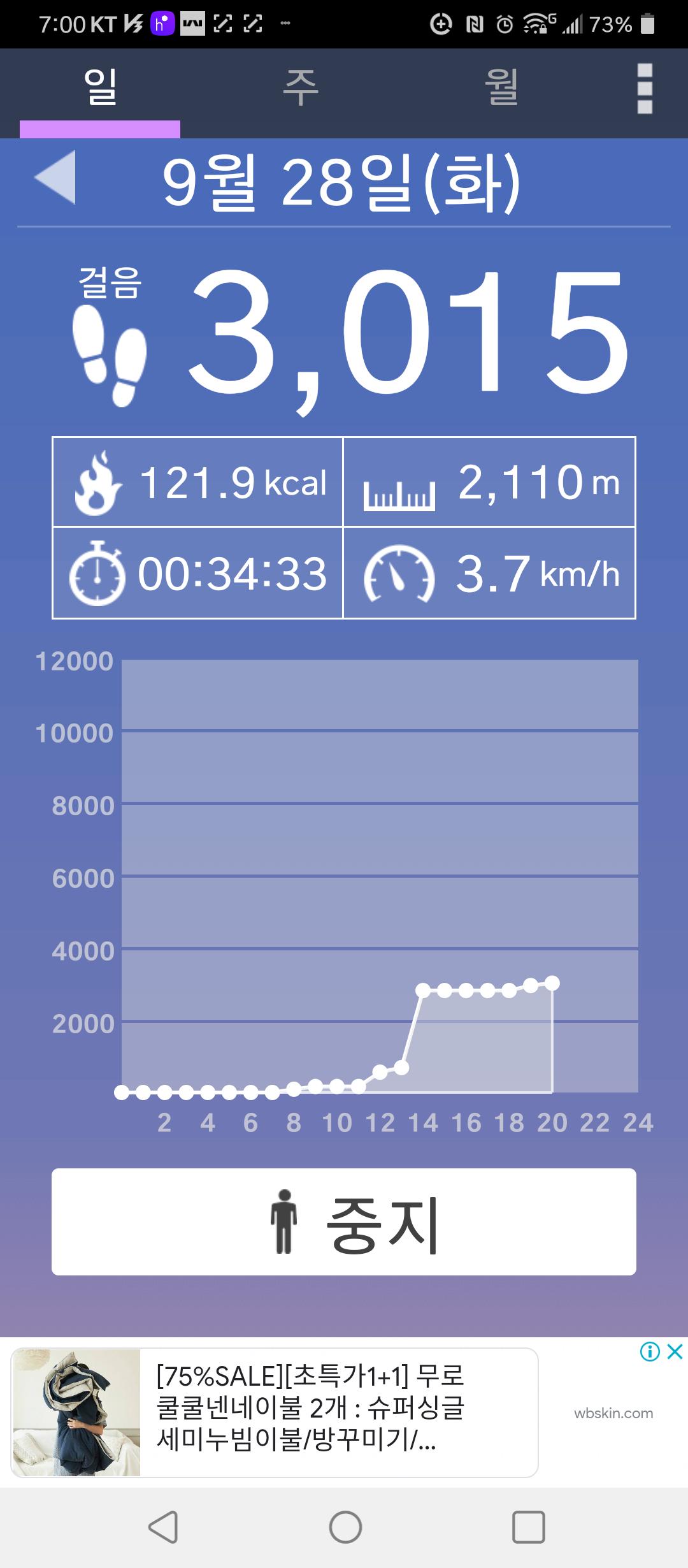Screen dimensions: 688x1568
Task: Show recent apps
Action: (528, 1527)
